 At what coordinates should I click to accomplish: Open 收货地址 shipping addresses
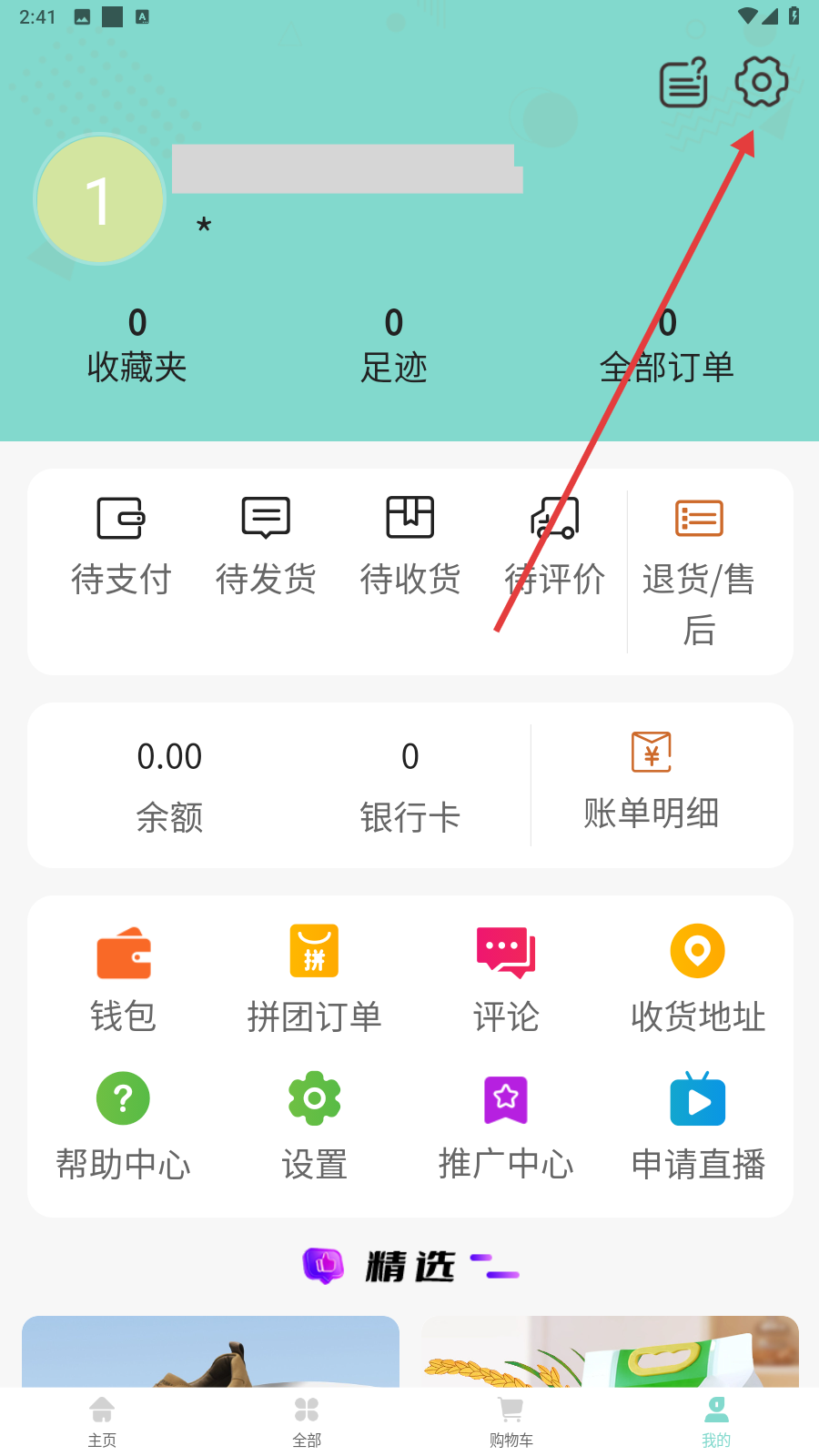[698, 979]
